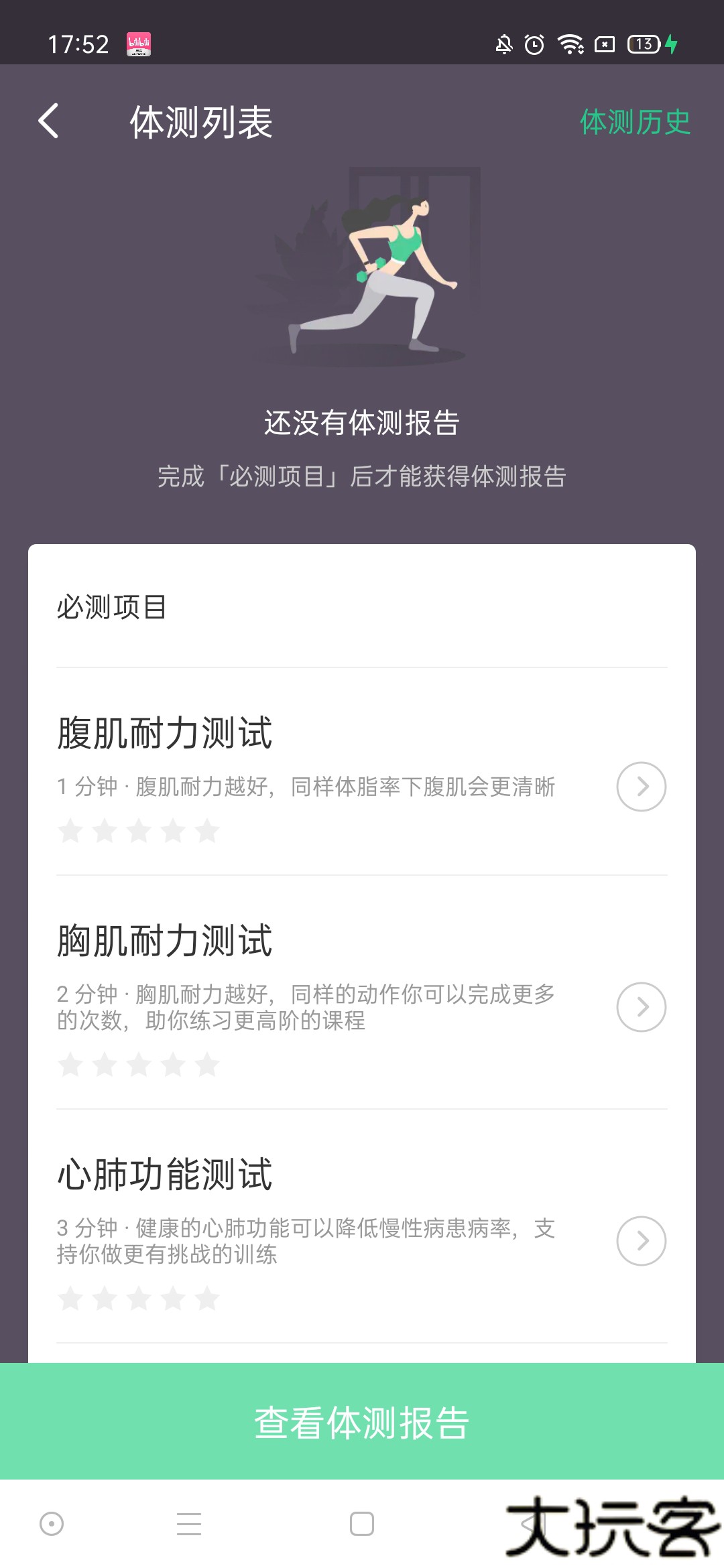The width and height of the screenshot is (724, 1568).
Task: Open 体测历史 history
Action: pos(634,122)
